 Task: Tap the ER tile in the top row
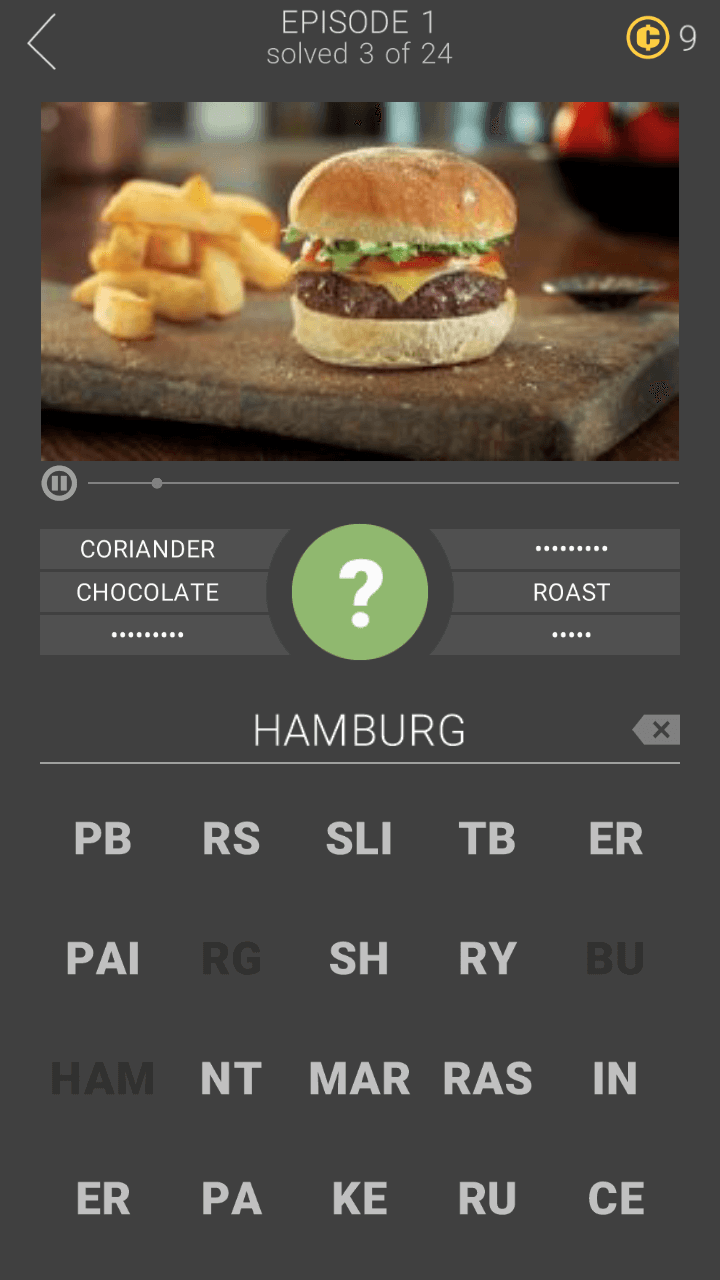[614, 840]
